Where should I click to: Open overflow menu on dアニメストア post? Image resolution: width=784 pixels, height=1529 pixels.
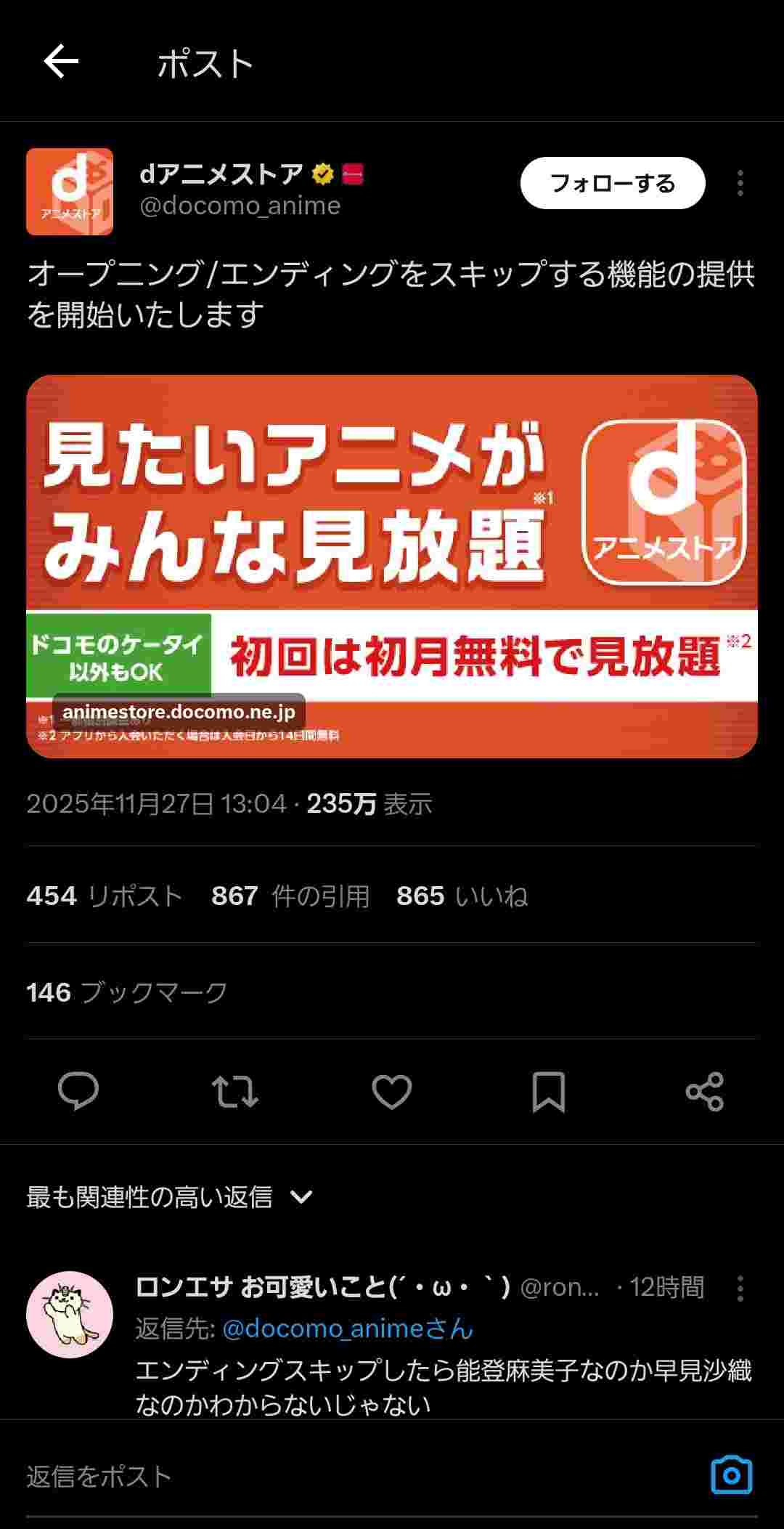[x=740, y=183]
